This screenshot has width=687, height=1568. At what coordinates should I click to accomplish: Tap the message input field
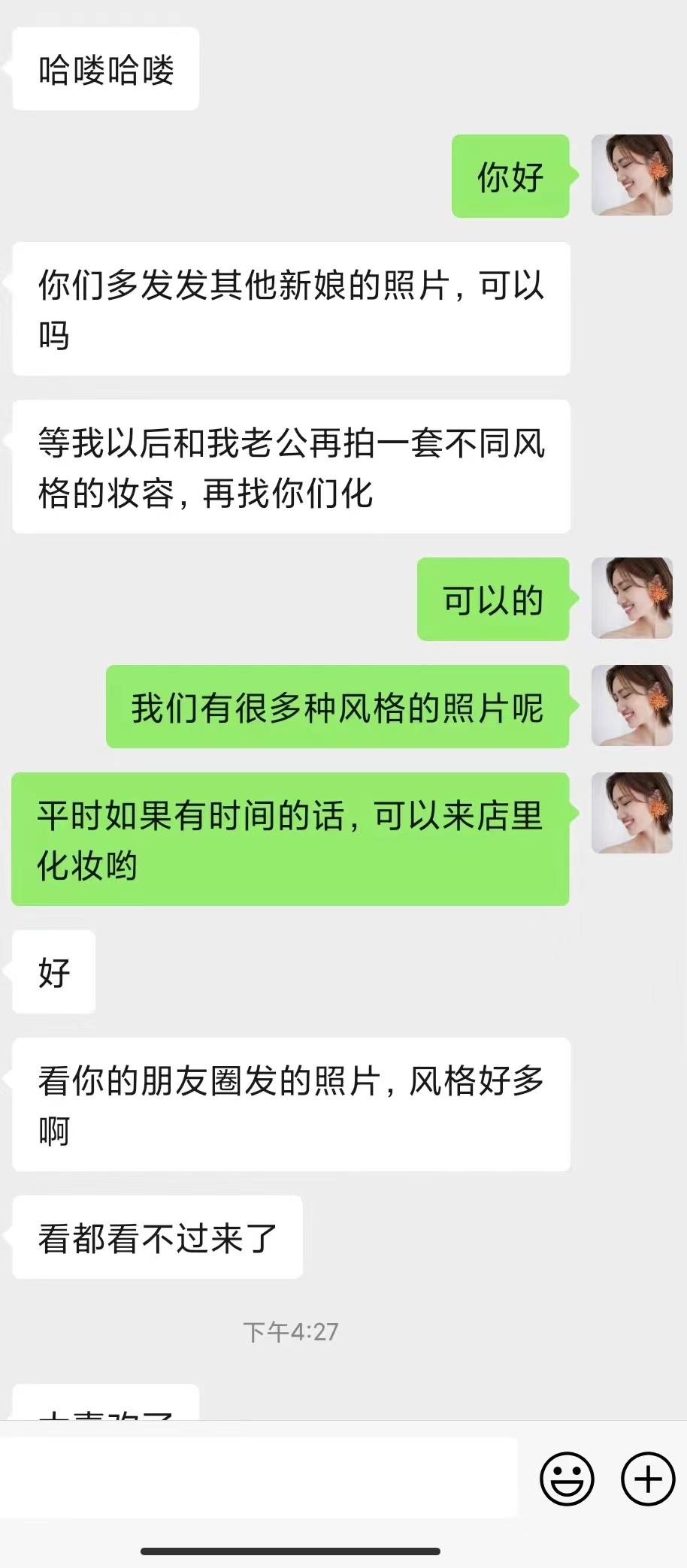259,1477
